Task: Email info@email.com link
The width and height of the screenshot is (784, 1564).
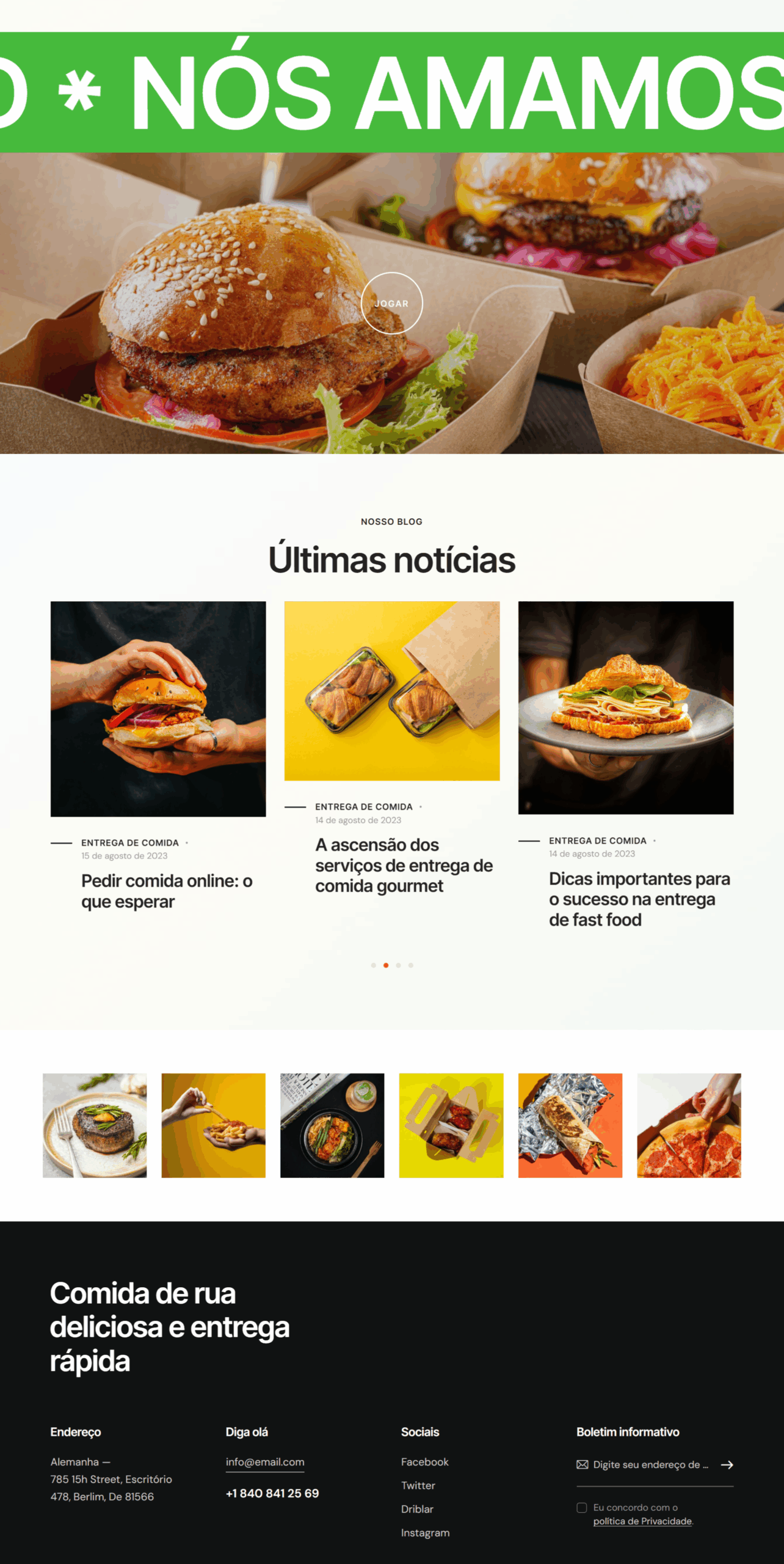Action: 265,1462
